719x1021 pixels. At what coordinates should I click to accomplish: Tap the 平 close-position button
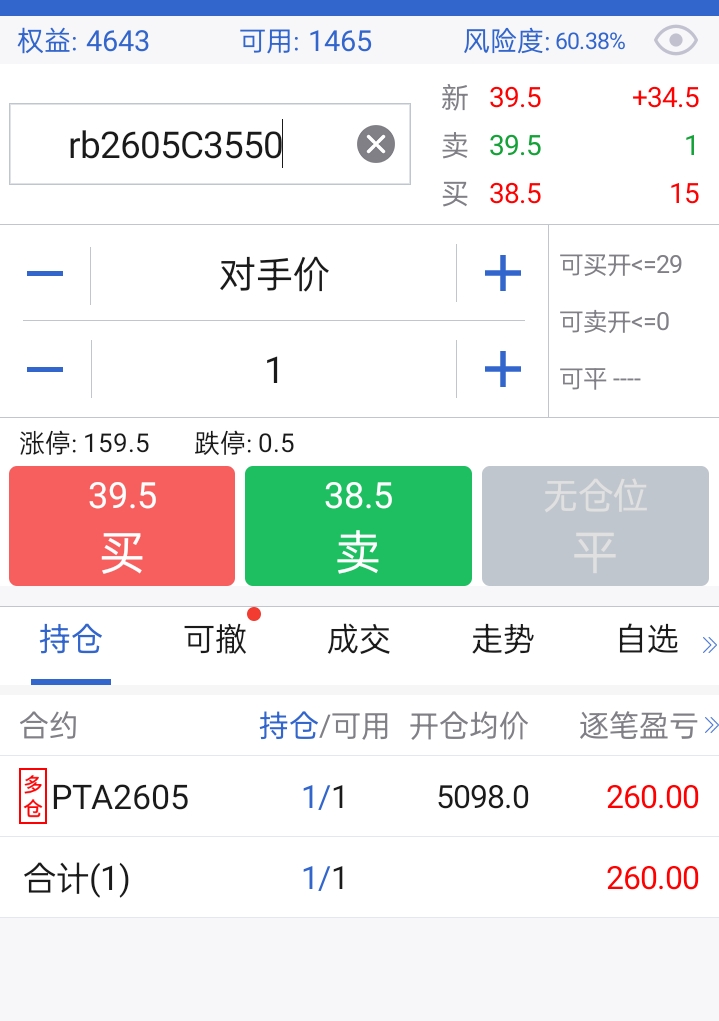click(595, 526)
